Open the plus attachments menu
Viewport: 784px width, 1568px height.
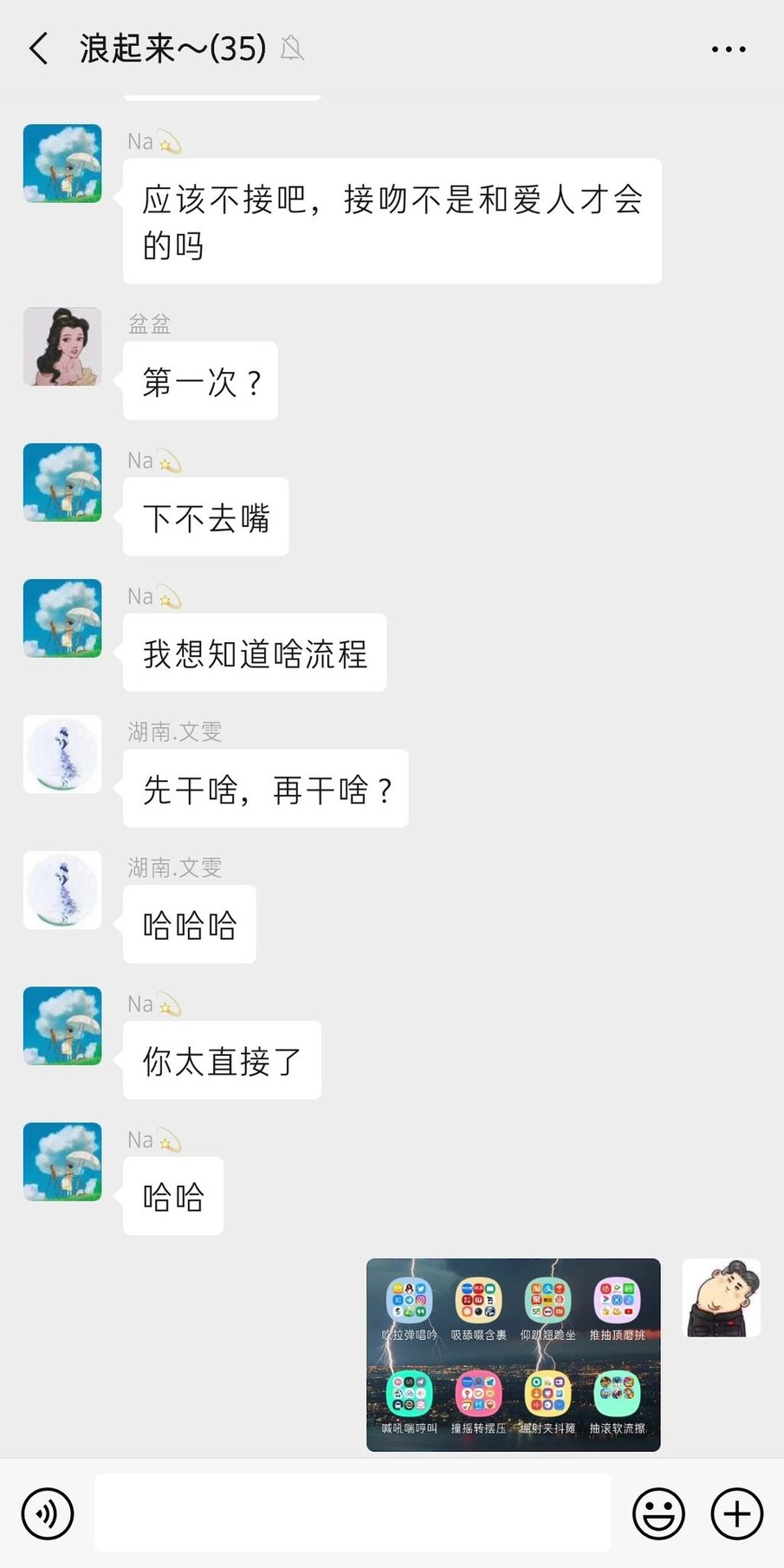(736, 1513)
